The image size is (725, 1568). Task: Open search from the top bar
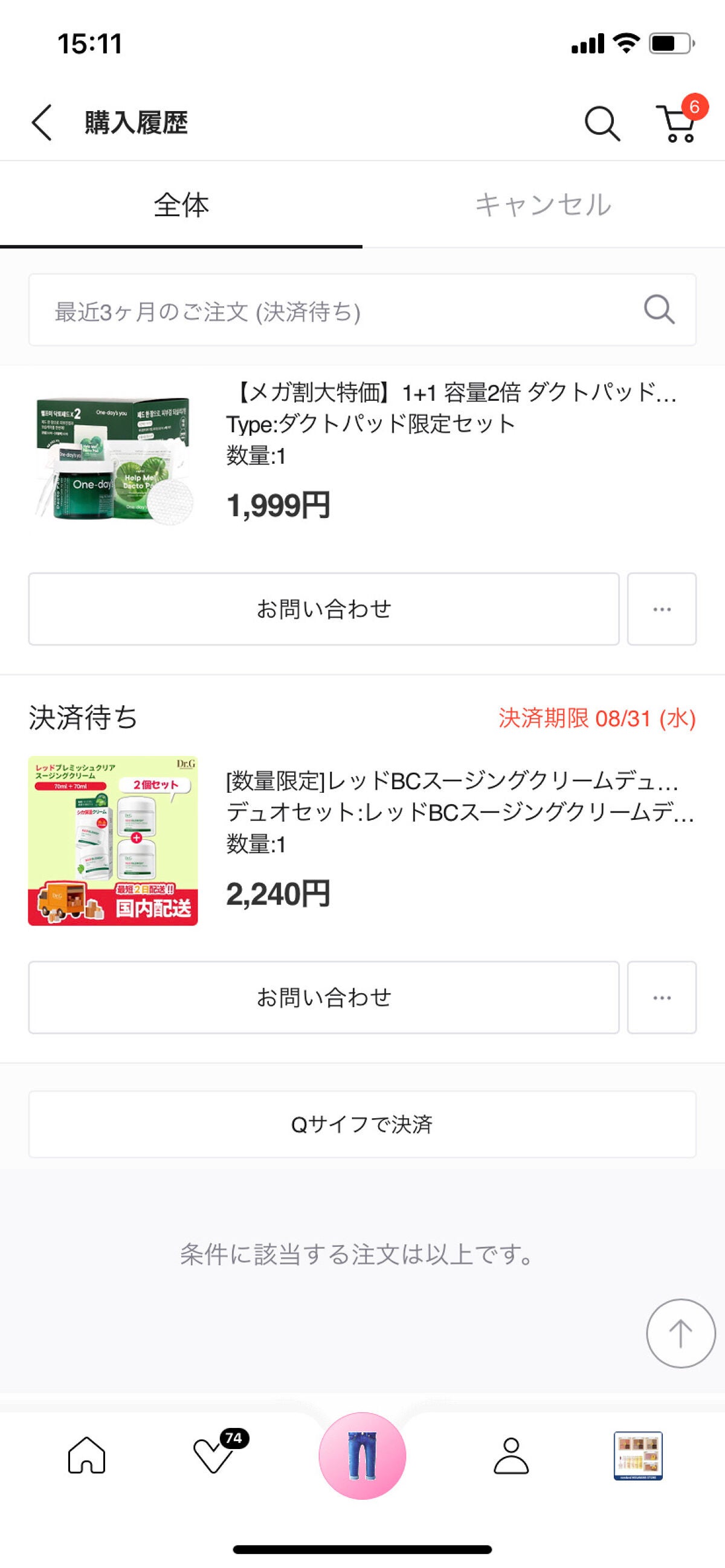coord(602,124)
